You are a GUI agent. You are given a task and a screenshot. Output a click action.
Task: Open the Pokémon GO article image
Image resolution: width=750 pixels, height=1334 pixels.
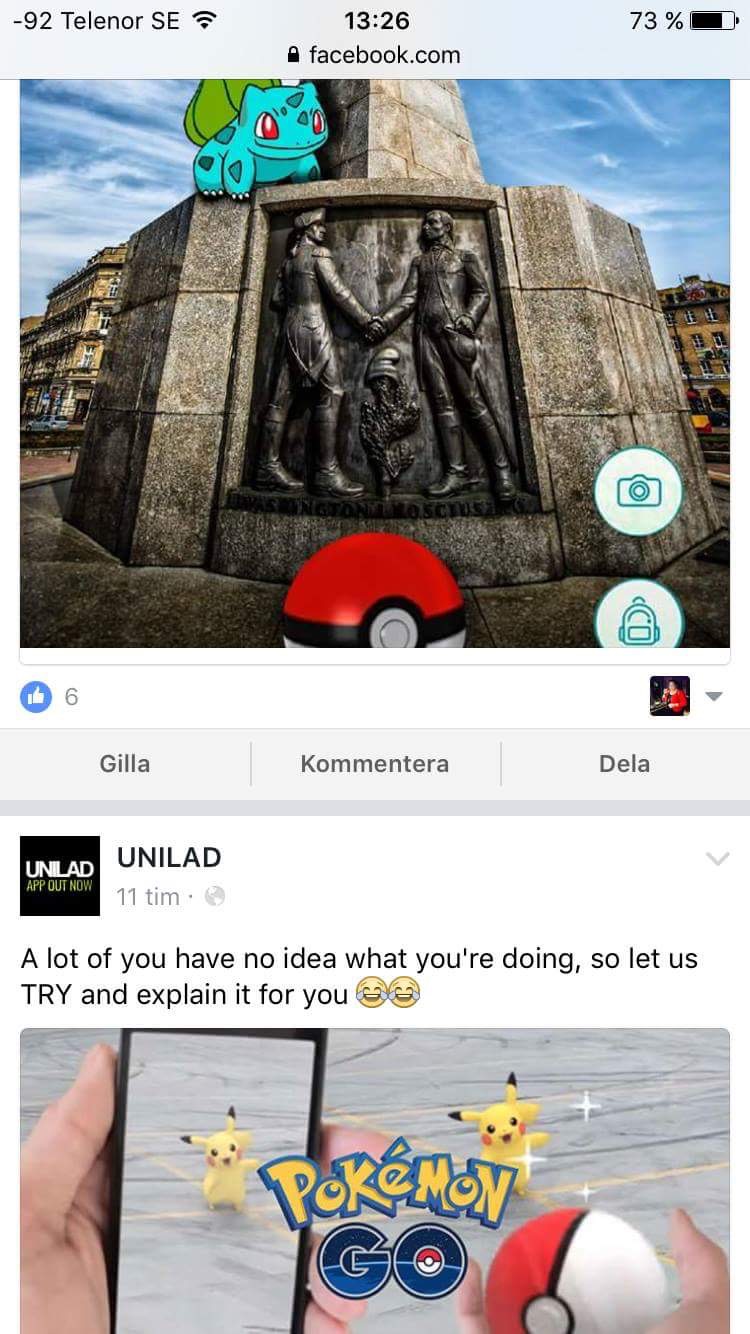[x=375, y=1180]
